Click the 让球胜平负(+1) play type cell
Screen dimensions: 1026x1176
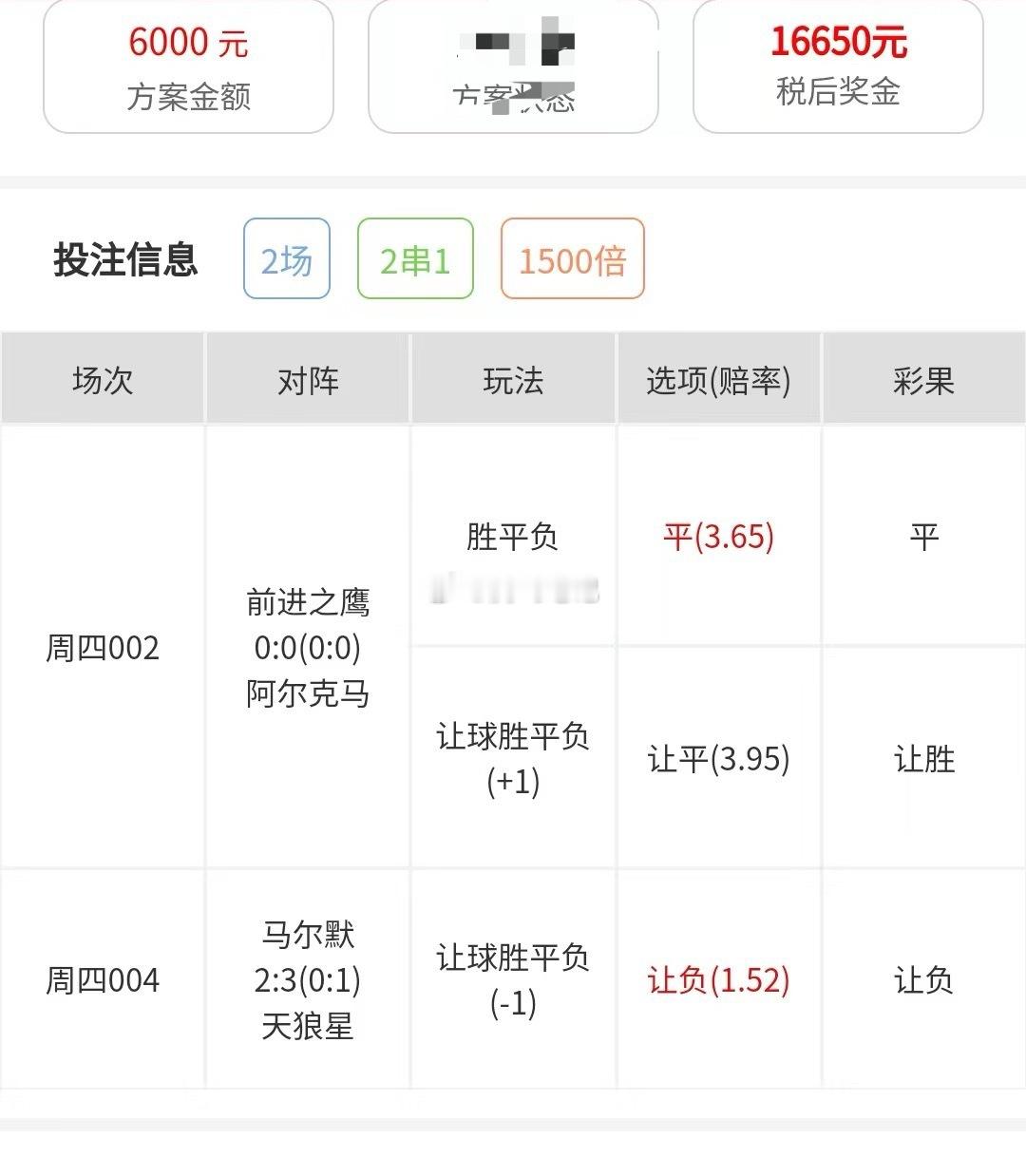[512, 759]
